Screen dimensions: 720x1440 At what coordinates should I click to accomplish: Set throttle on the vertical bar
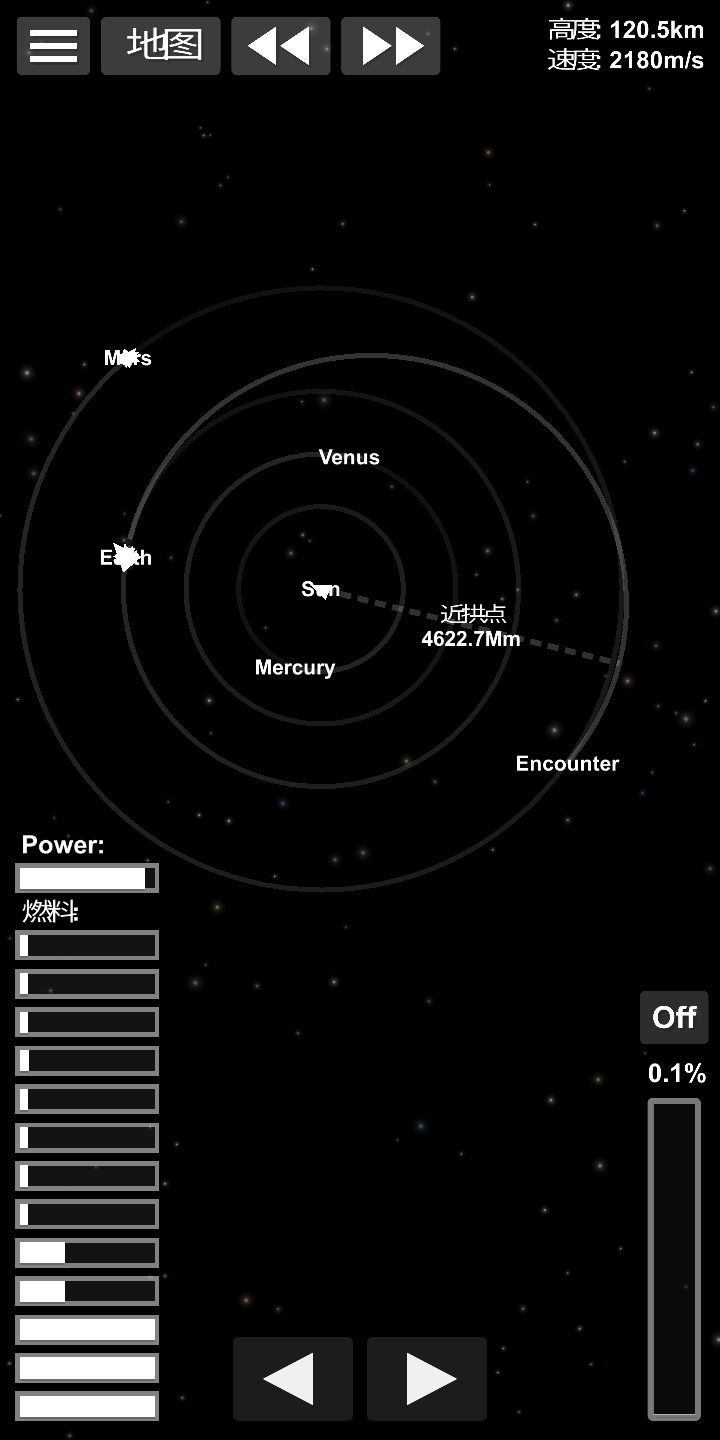pyautogui.click(x=674, y=1258)
